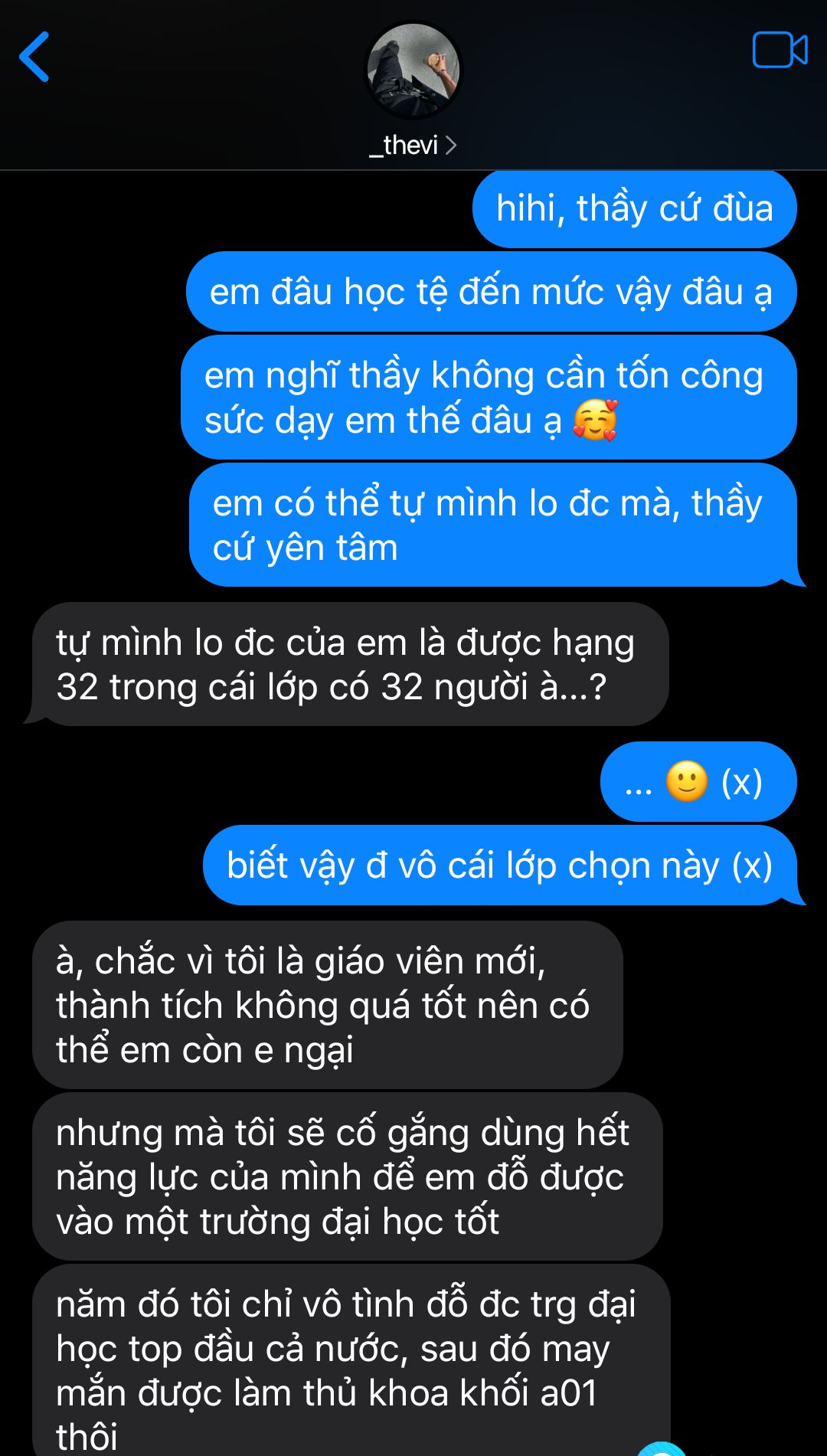Go back to the conversations list
Image resolution: width=827 pixels, height=1456 pixels.
(x=34, y=57)
